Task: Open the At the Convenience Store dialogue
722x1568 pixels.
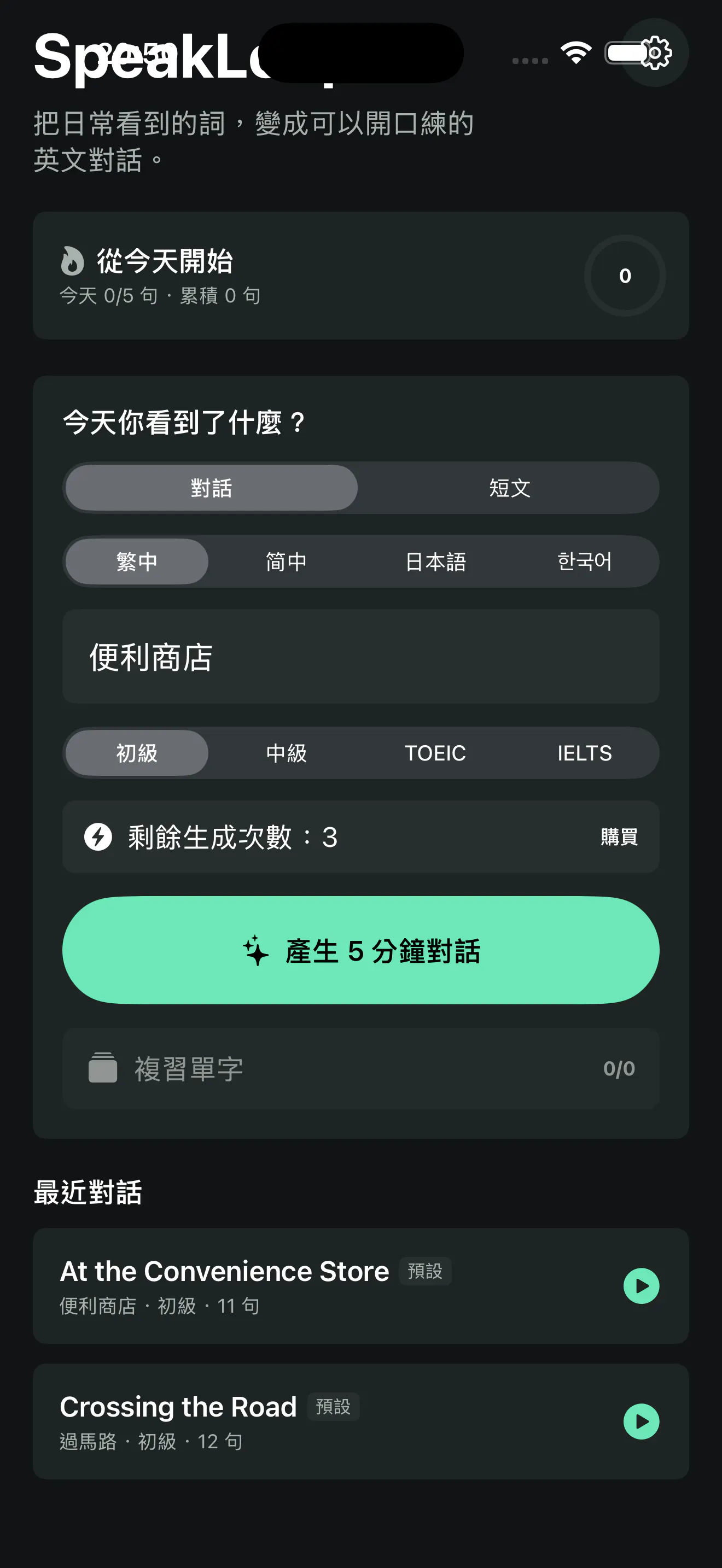Action: [x=361, y=1285]
